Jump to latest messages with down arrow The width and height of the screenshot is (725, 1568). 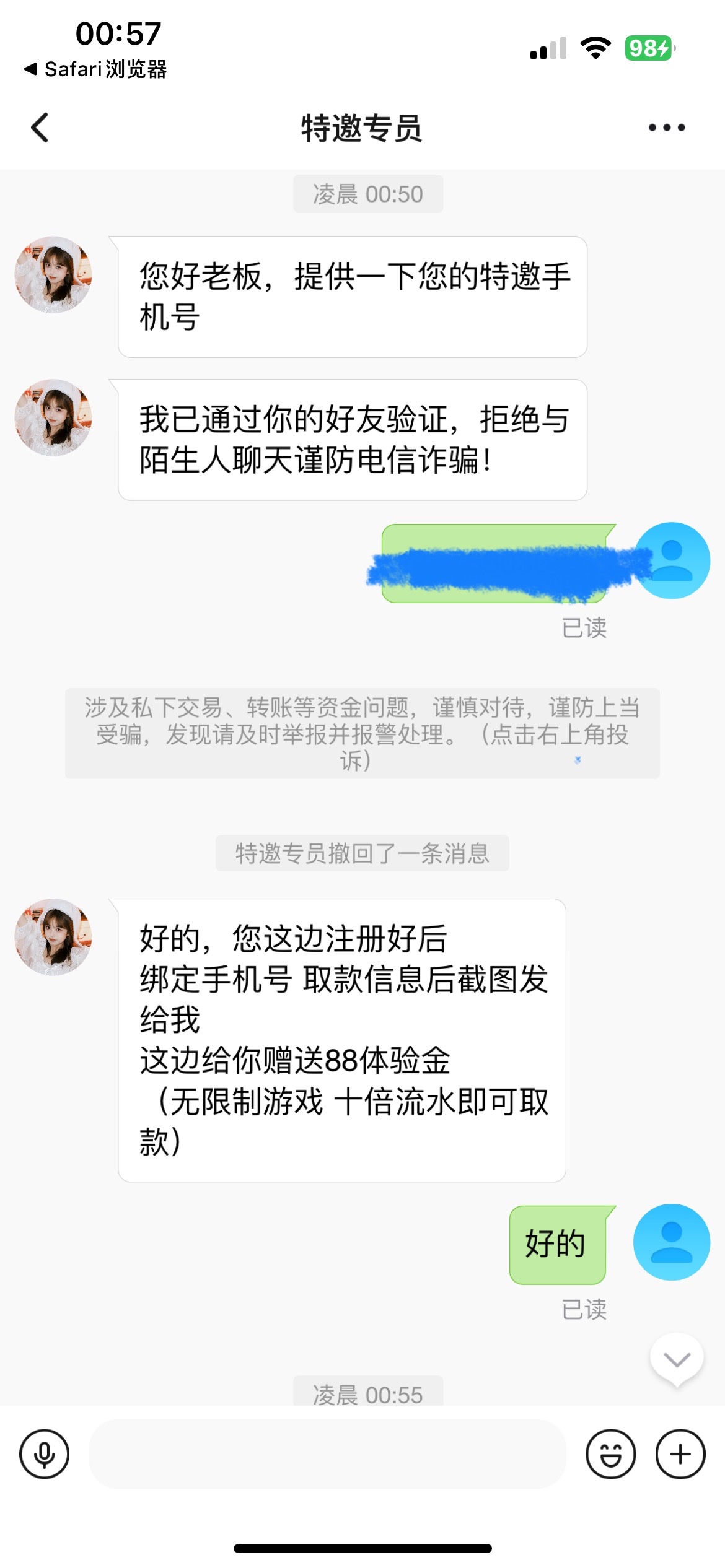click(x=677, y=1360)
